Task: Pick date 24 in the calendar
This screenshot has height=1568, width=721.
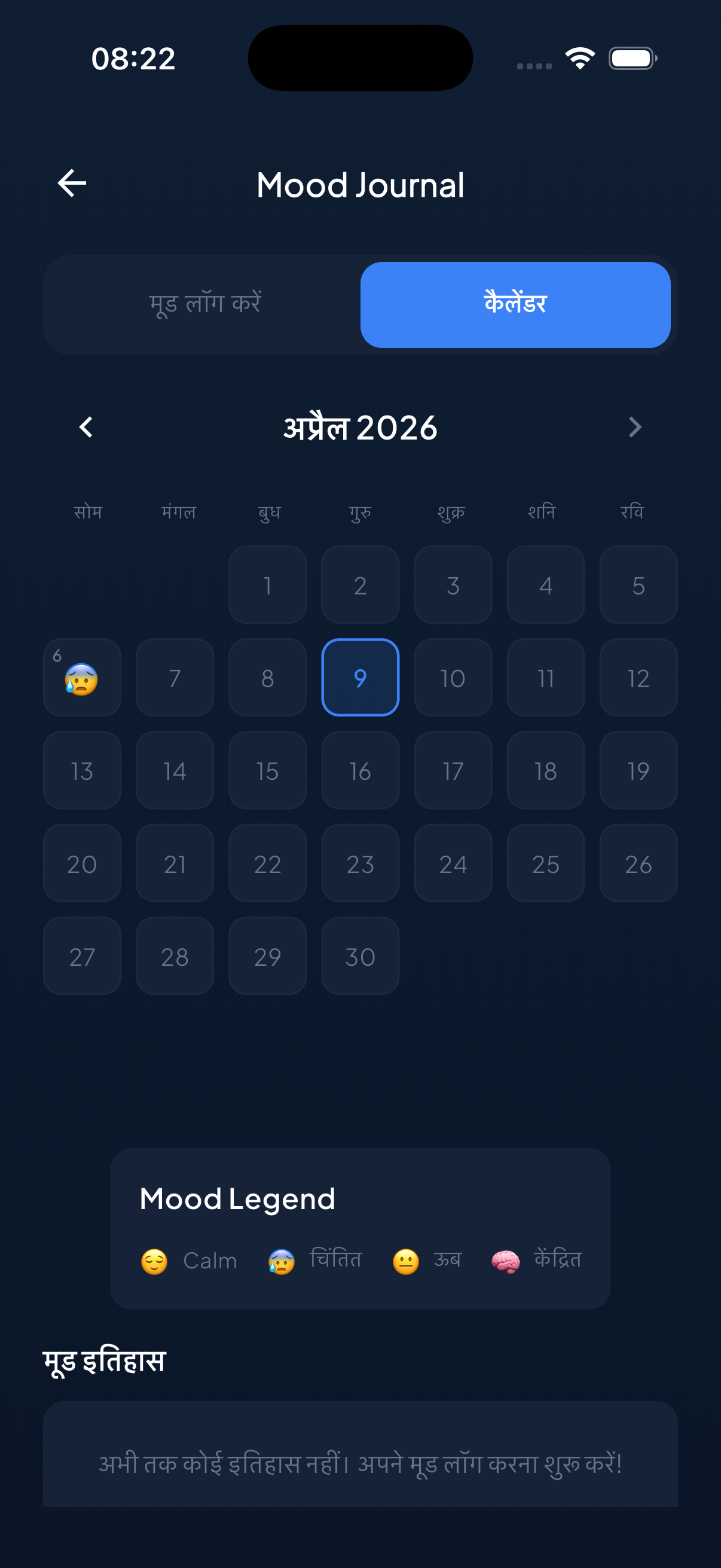Action: (x=453, y=862)
